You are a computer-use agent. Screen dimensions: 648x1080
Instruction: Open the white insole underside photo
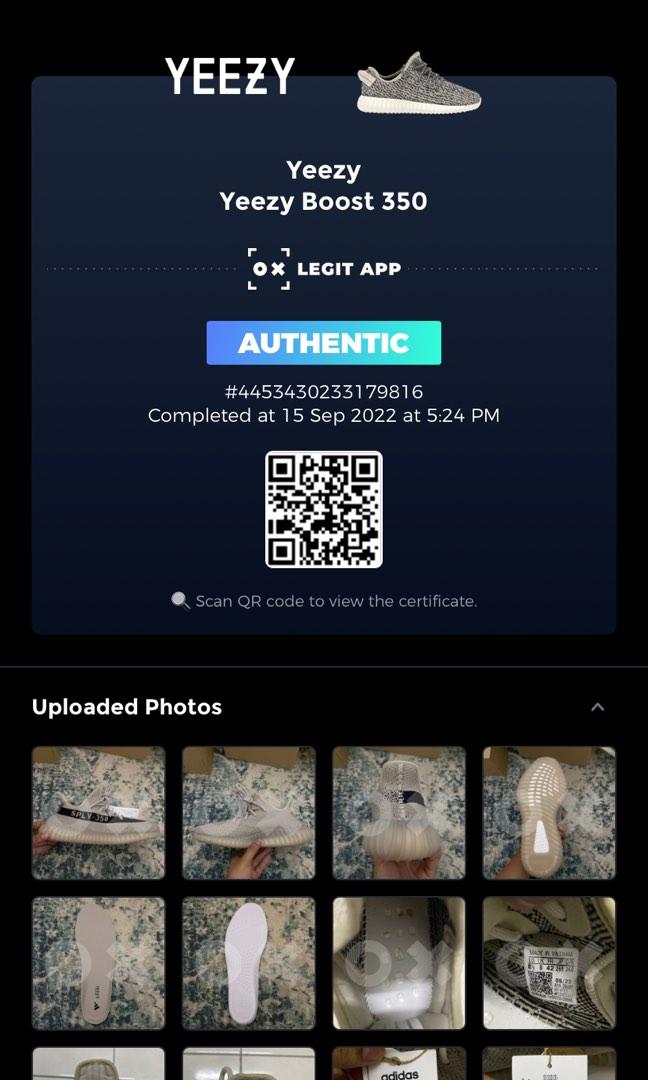248,963
